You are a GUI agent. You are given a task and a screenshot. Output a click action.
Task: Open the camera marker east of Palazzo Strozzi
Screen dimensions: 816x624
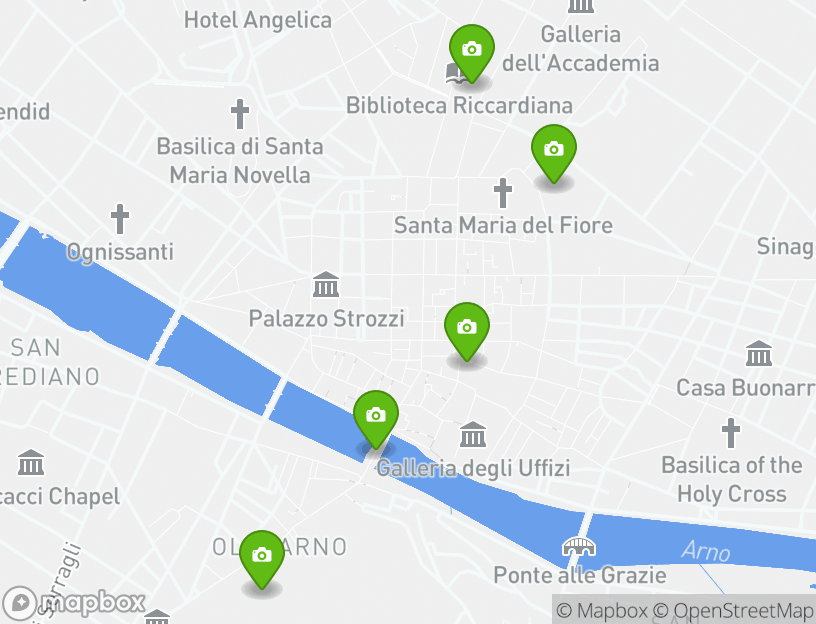tap(465, 328)
